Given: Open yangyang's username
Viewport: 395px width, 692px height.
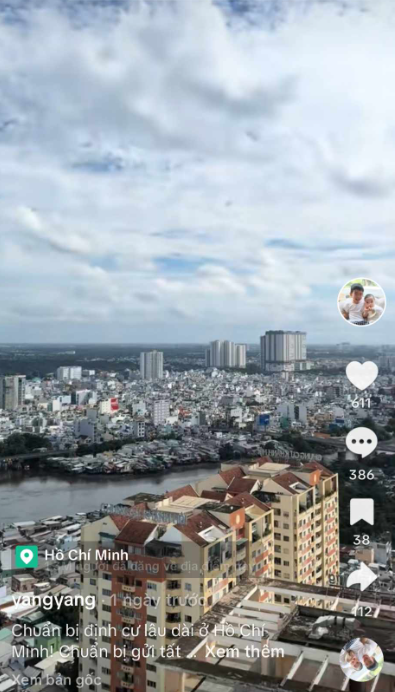Looking at the screenshot, I should [53, 601].
